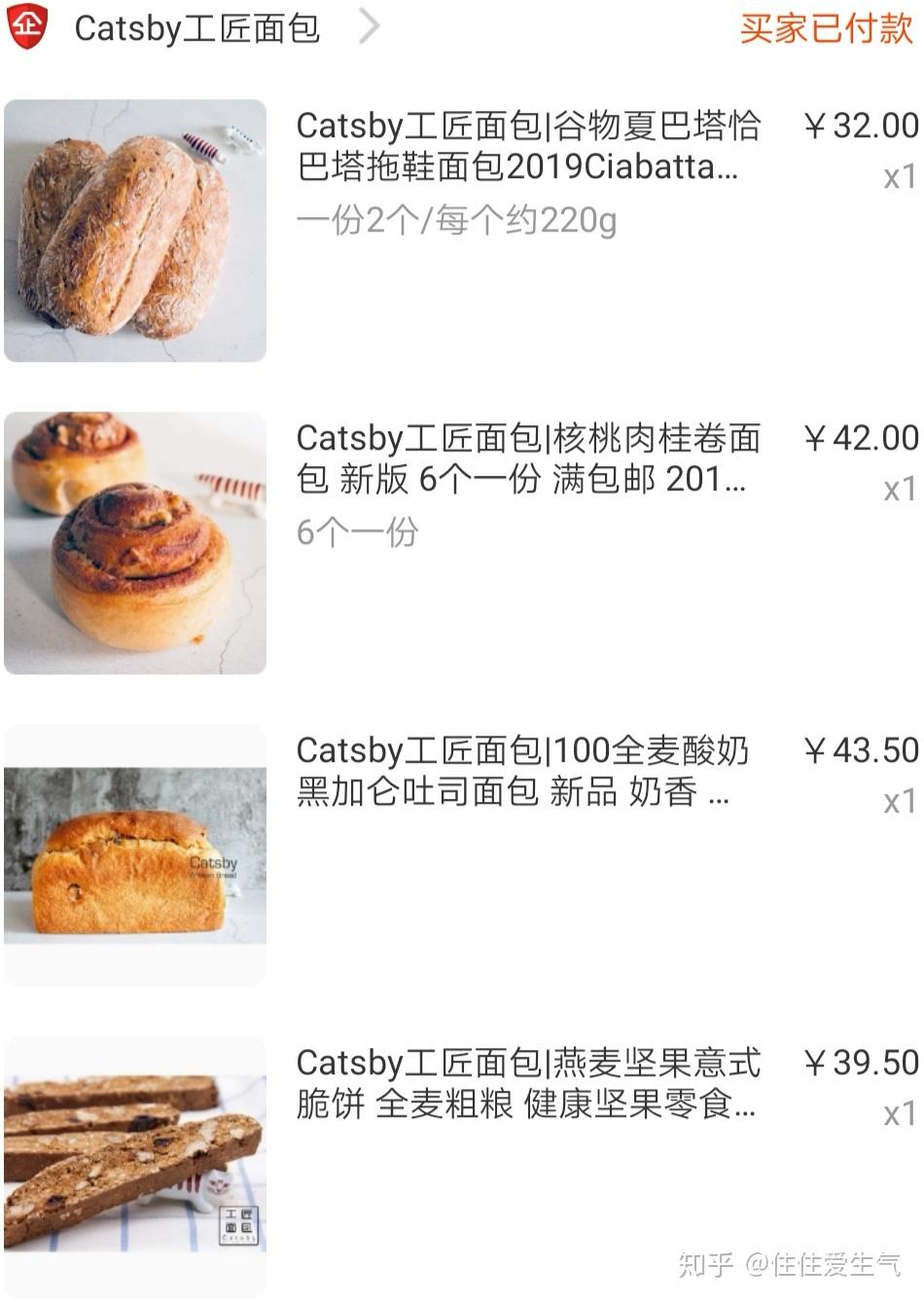This screenshot has height=1302, width=924.
Task: View the 燕麦坚果意式脆饼 order item
Action: tap(526, 1084)
